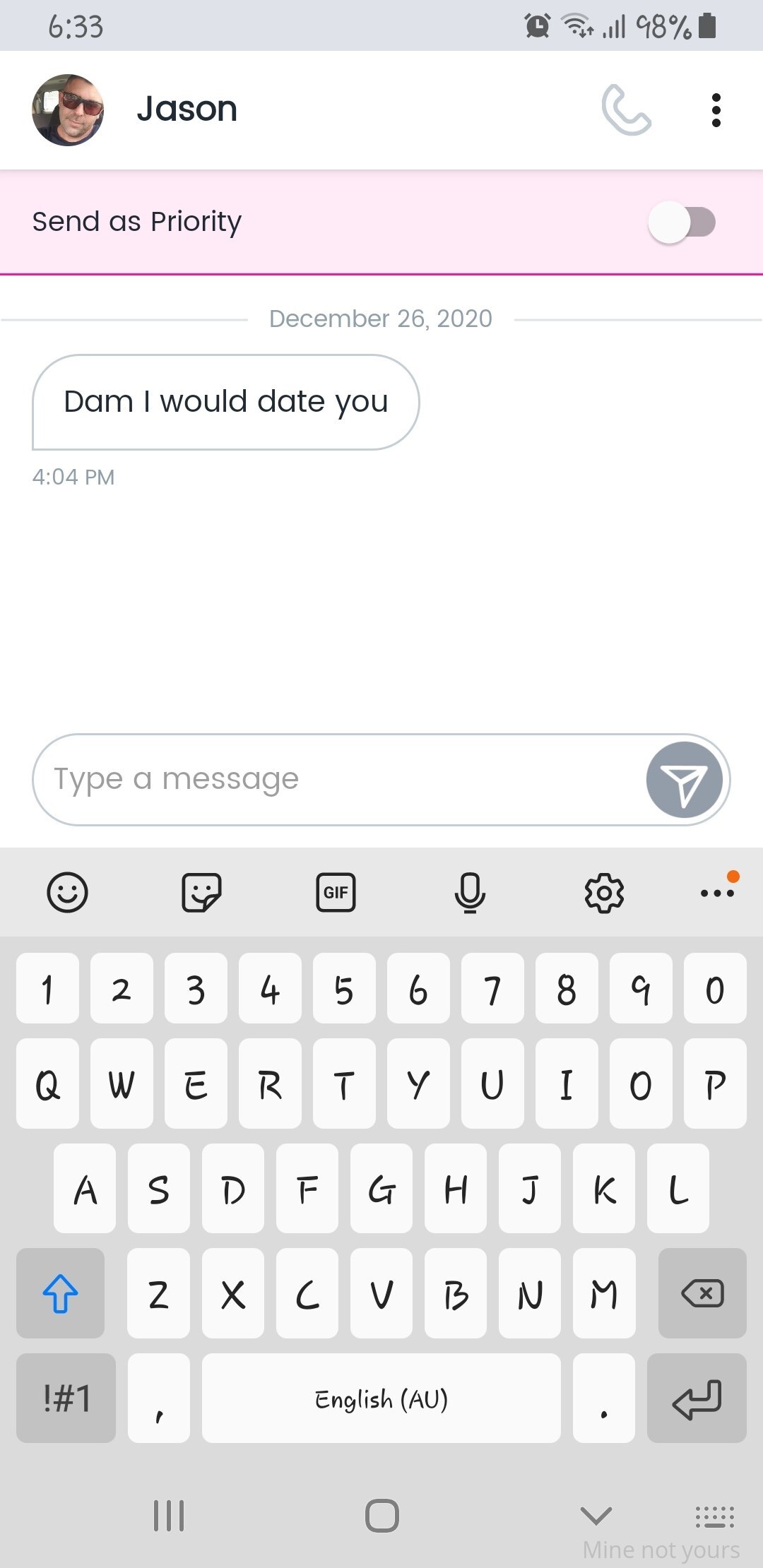The width and height of the screenshot is (763, 1568).
Task: Open the three-dot overflow menu
Action: (716, 110)
